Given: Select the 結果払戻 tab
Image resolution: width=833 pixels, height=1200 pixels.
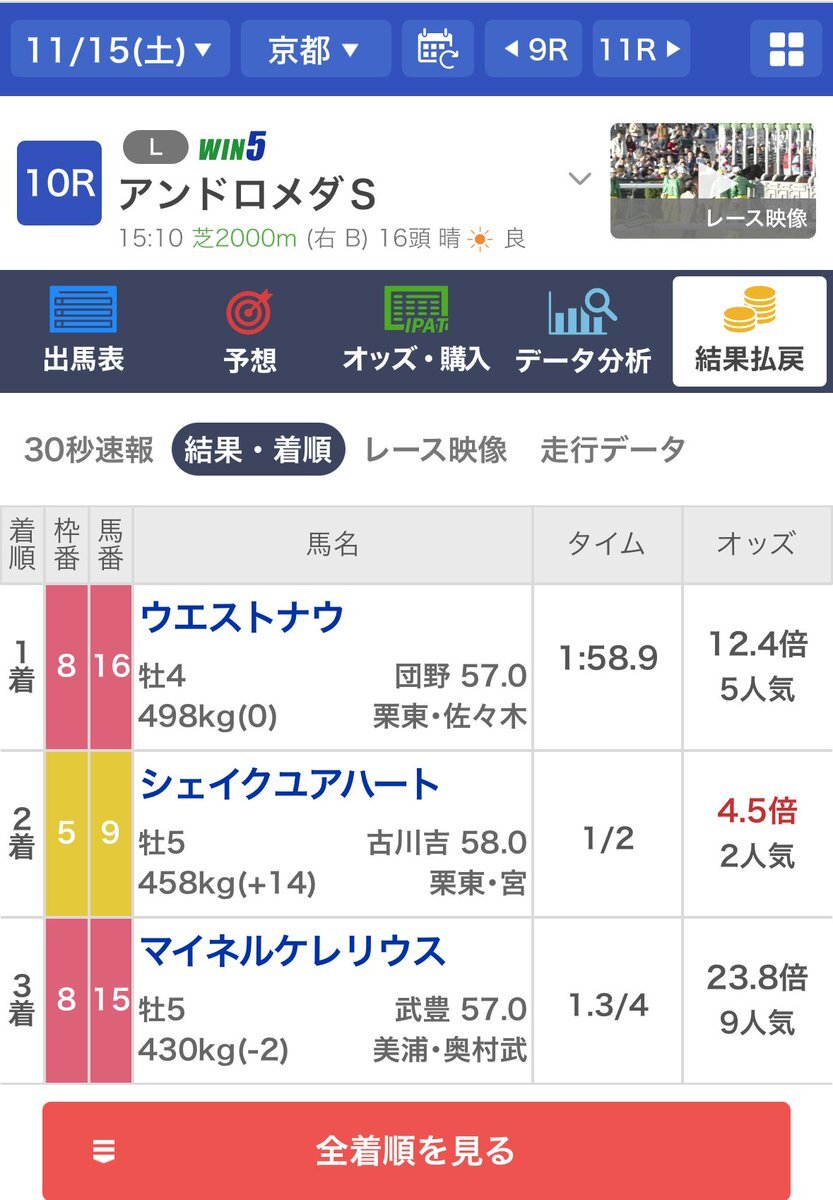Looking at the screenshot, I should click(x=749, y=331).
